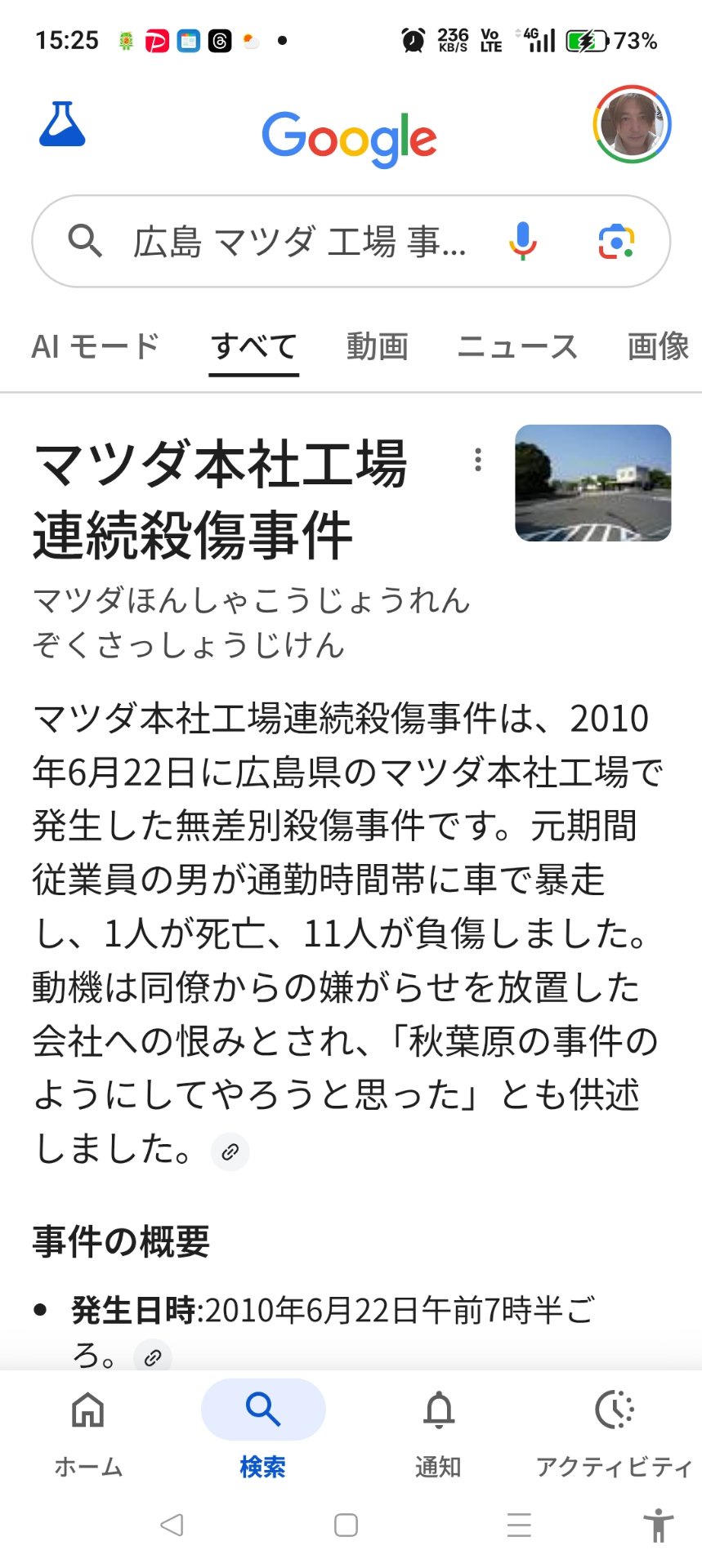This screenshot has height=1568, width=702.
Task: Open the source link icon after 発生日時
Action: coord(153,1357)
